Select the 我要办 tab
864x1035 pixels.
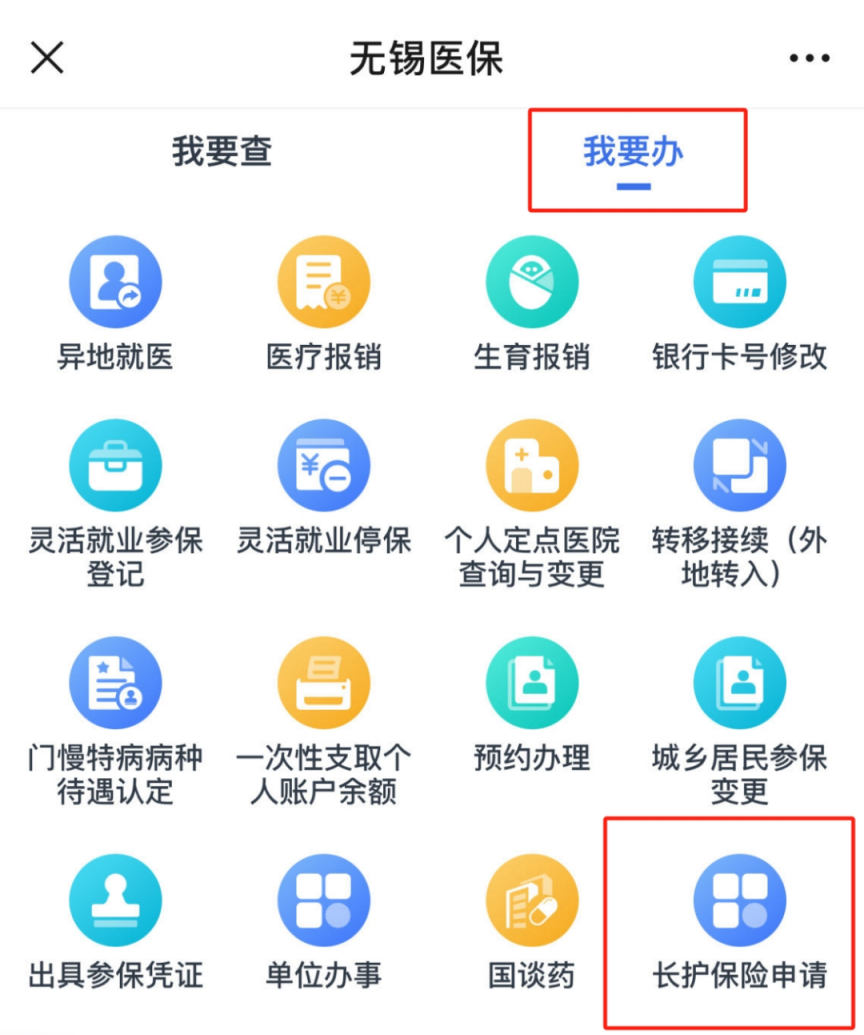634,153
